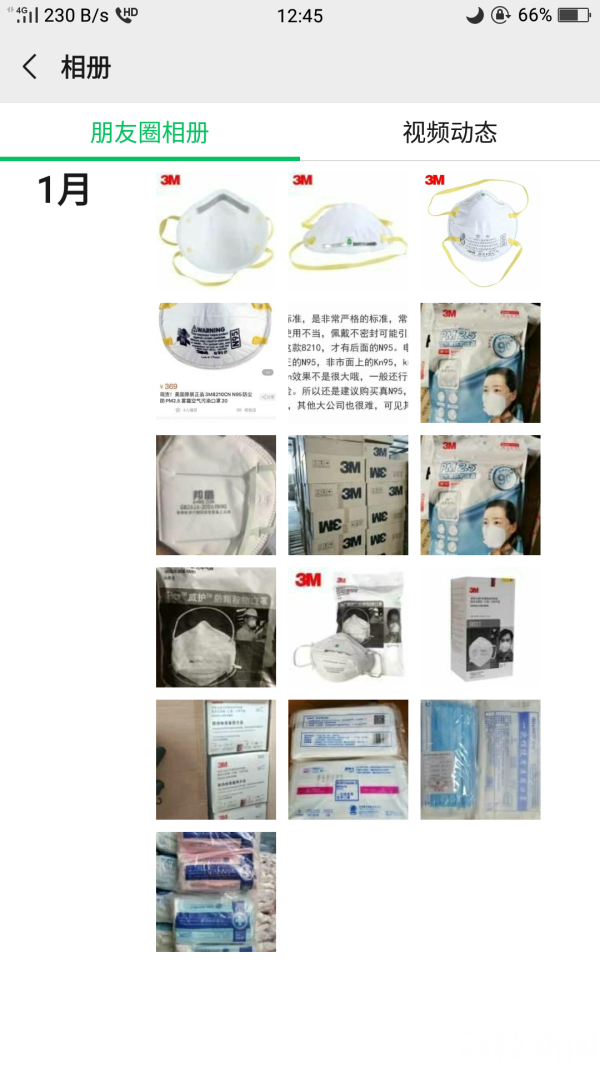
Task: View the 3M mask with yellow straps photo
Action: [x=480, y=230]
